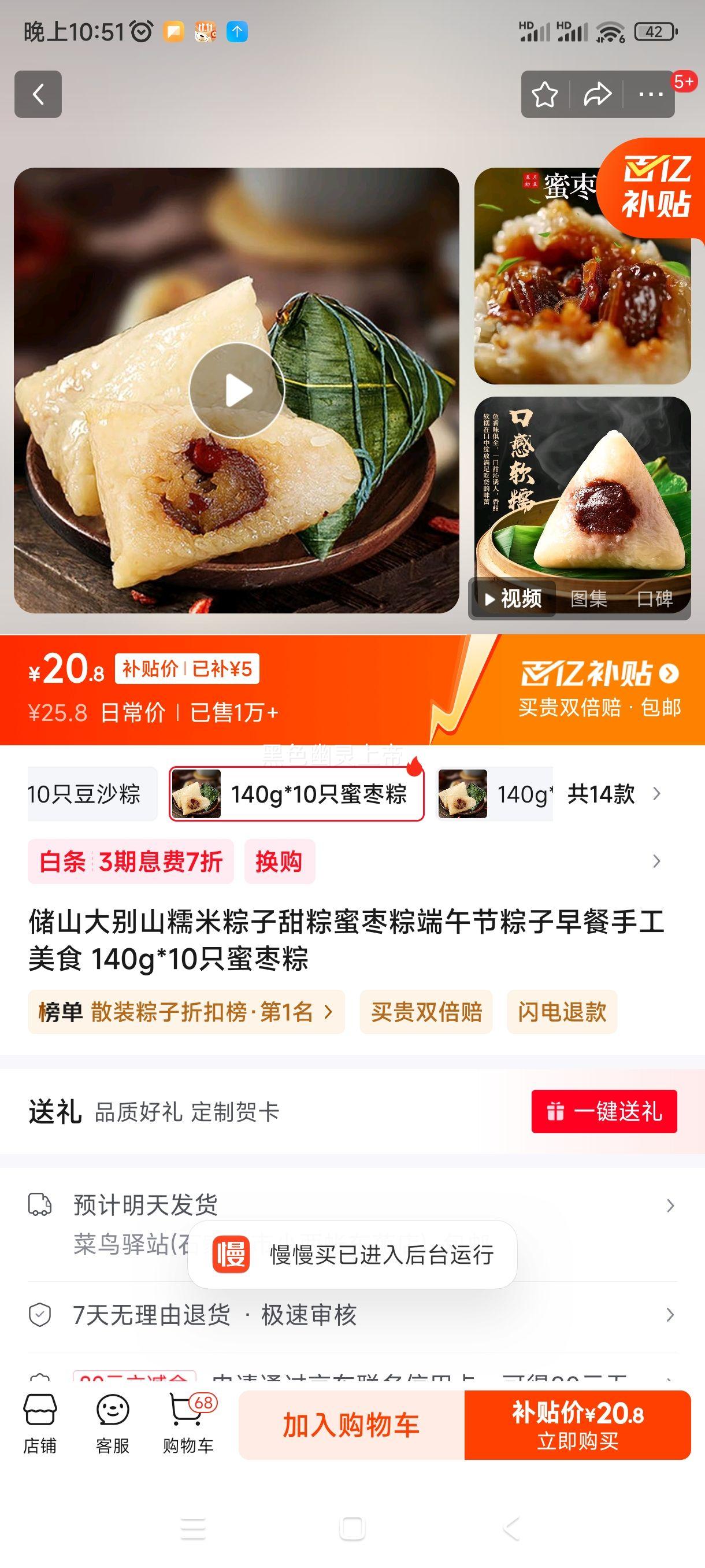Tap the share icon near the top right

pyautogui.click(x=598, y=94)
